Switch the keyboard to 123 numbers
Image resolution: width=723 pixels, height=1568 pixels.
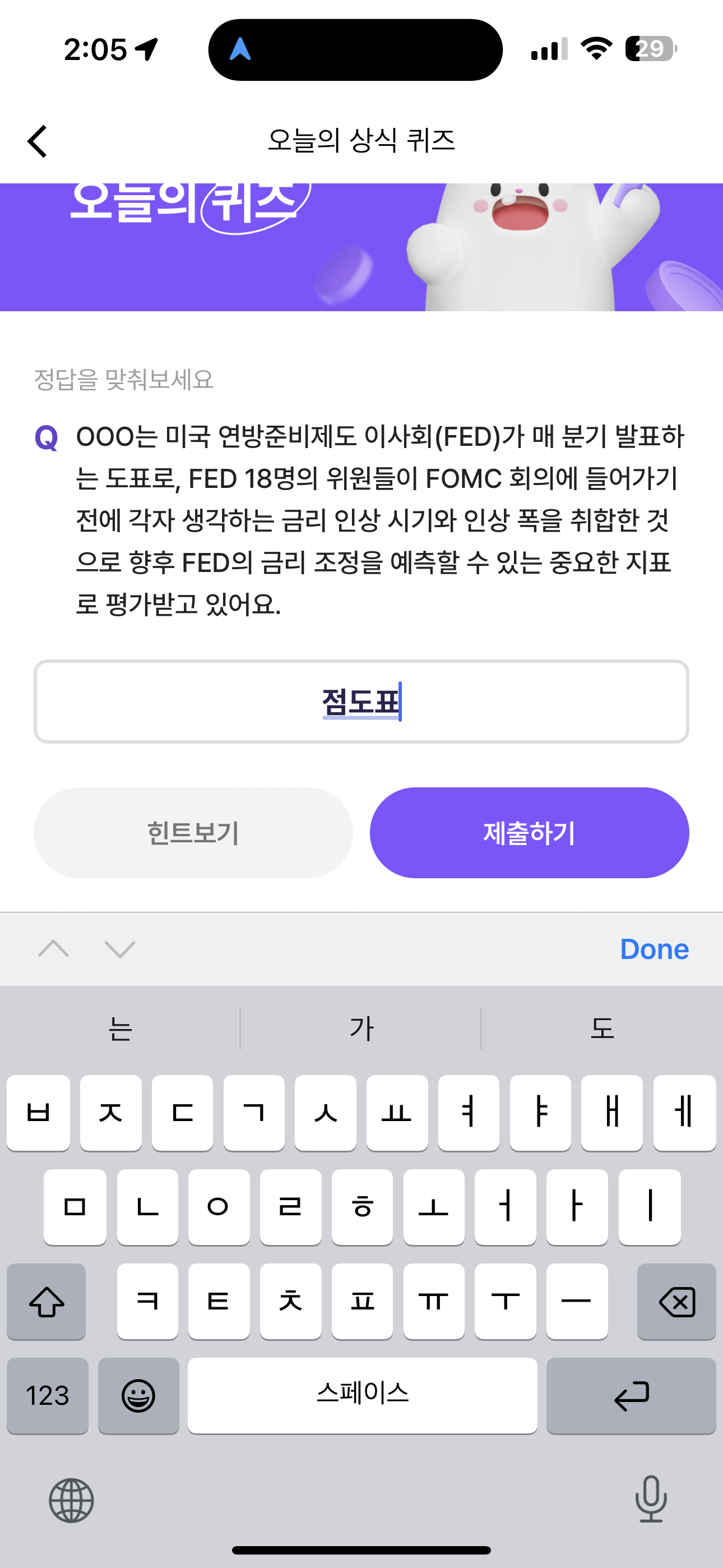[x=48, y=1395]
